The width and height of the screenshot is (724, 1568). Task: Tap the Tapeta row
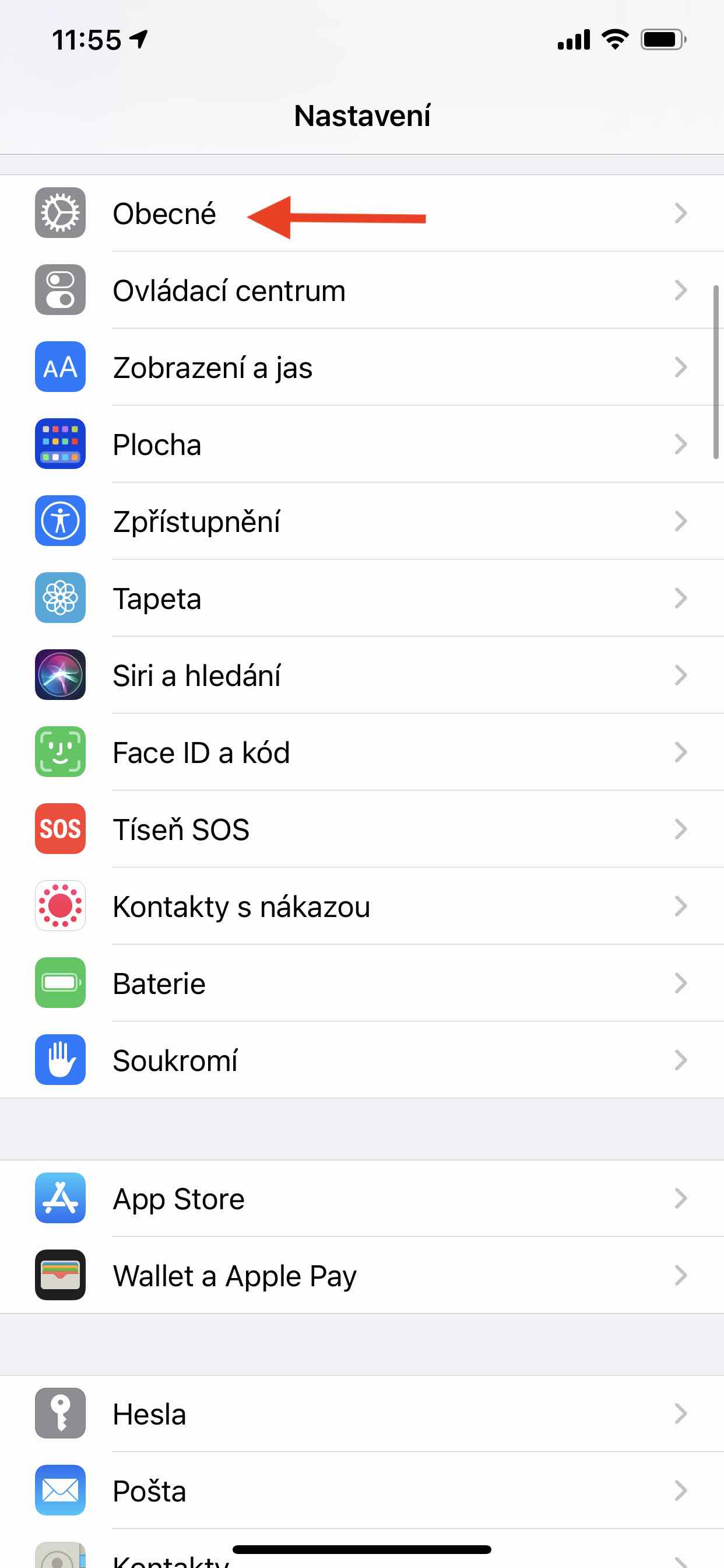tap(157, 598)
